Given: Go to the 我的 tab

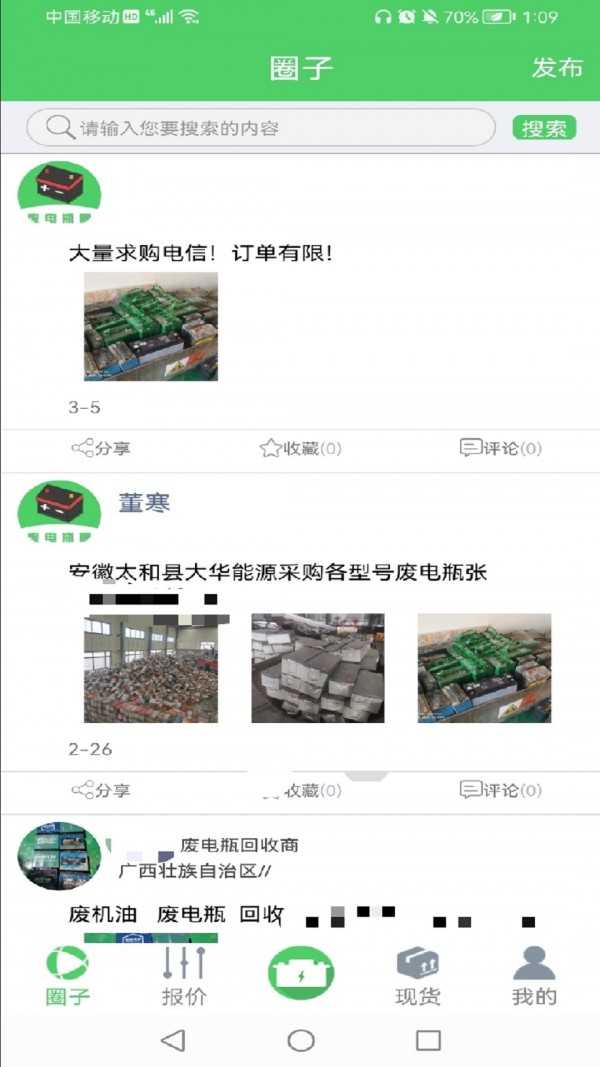Looking at the screenshot, I should tap(534, 975).
